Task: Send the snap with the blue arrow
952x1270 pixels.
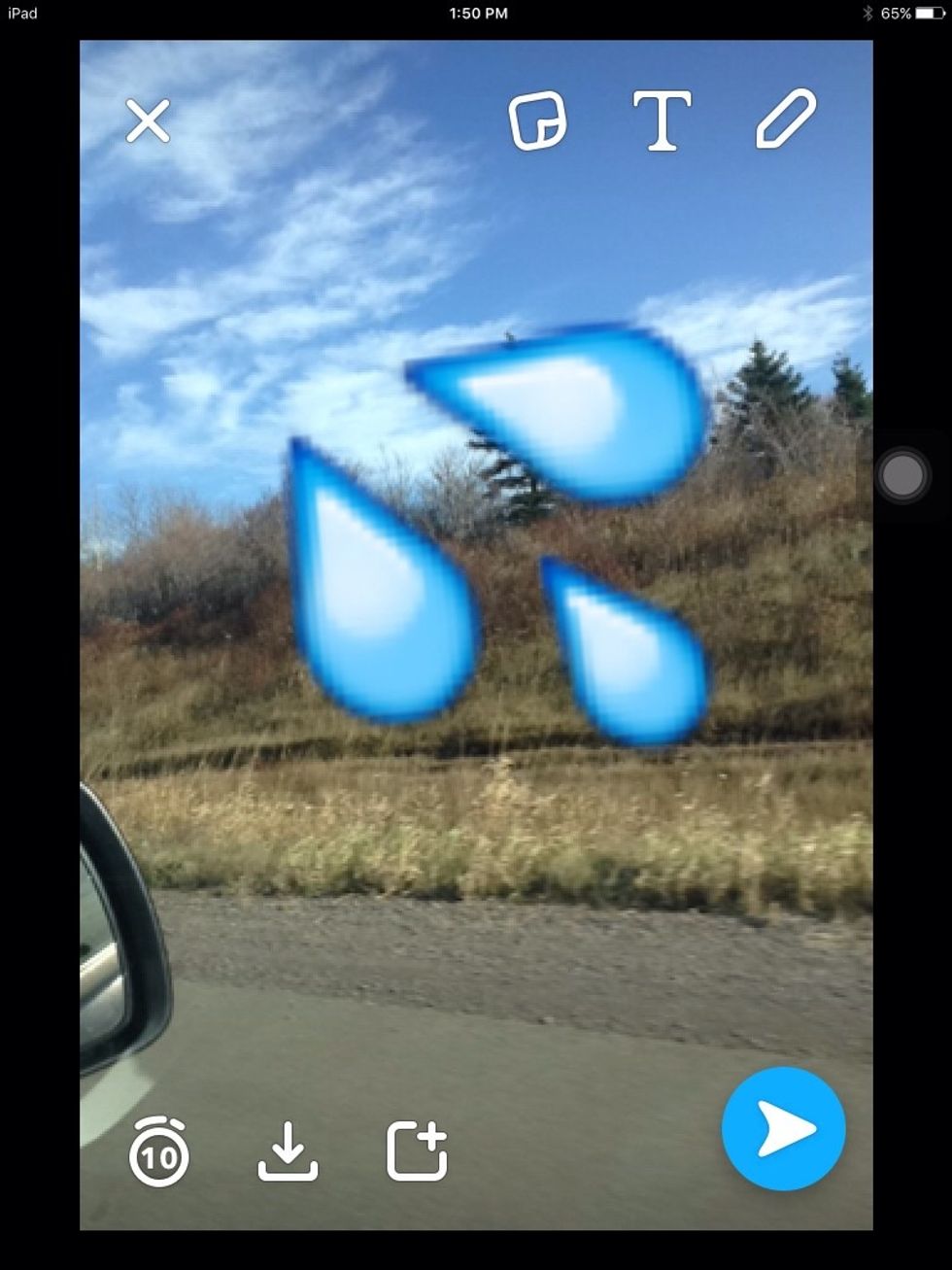Action: pos(783,1129)
